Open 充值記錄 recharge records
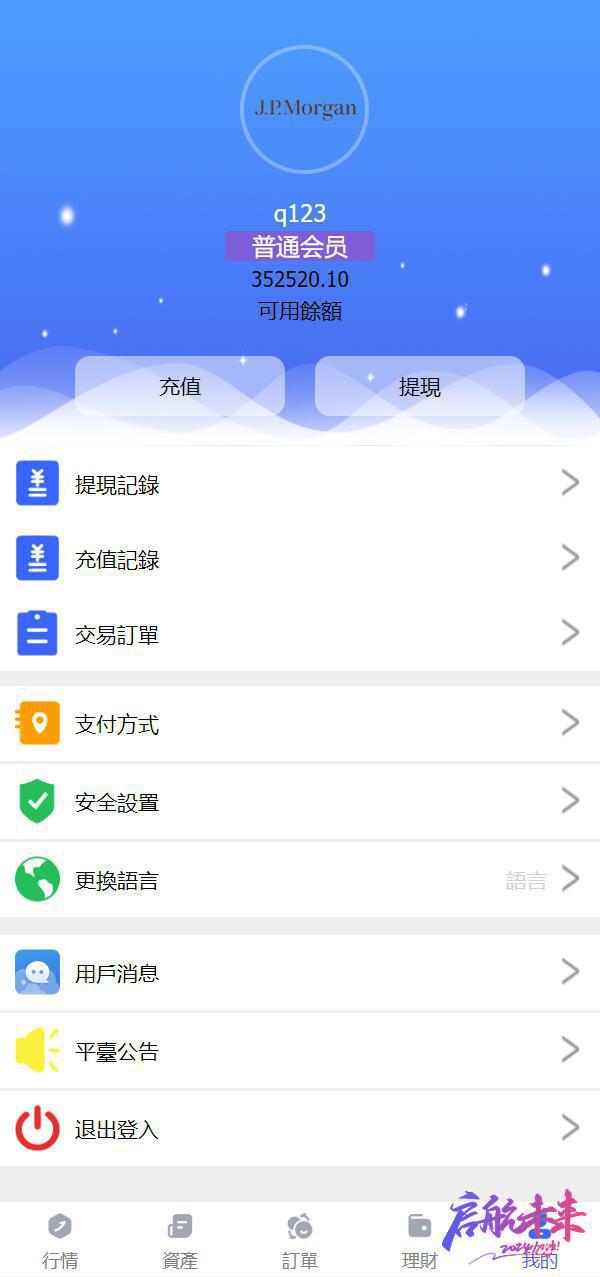This screenshot has width=600, height=1277. pyautogui.click(x=300, y=559)
